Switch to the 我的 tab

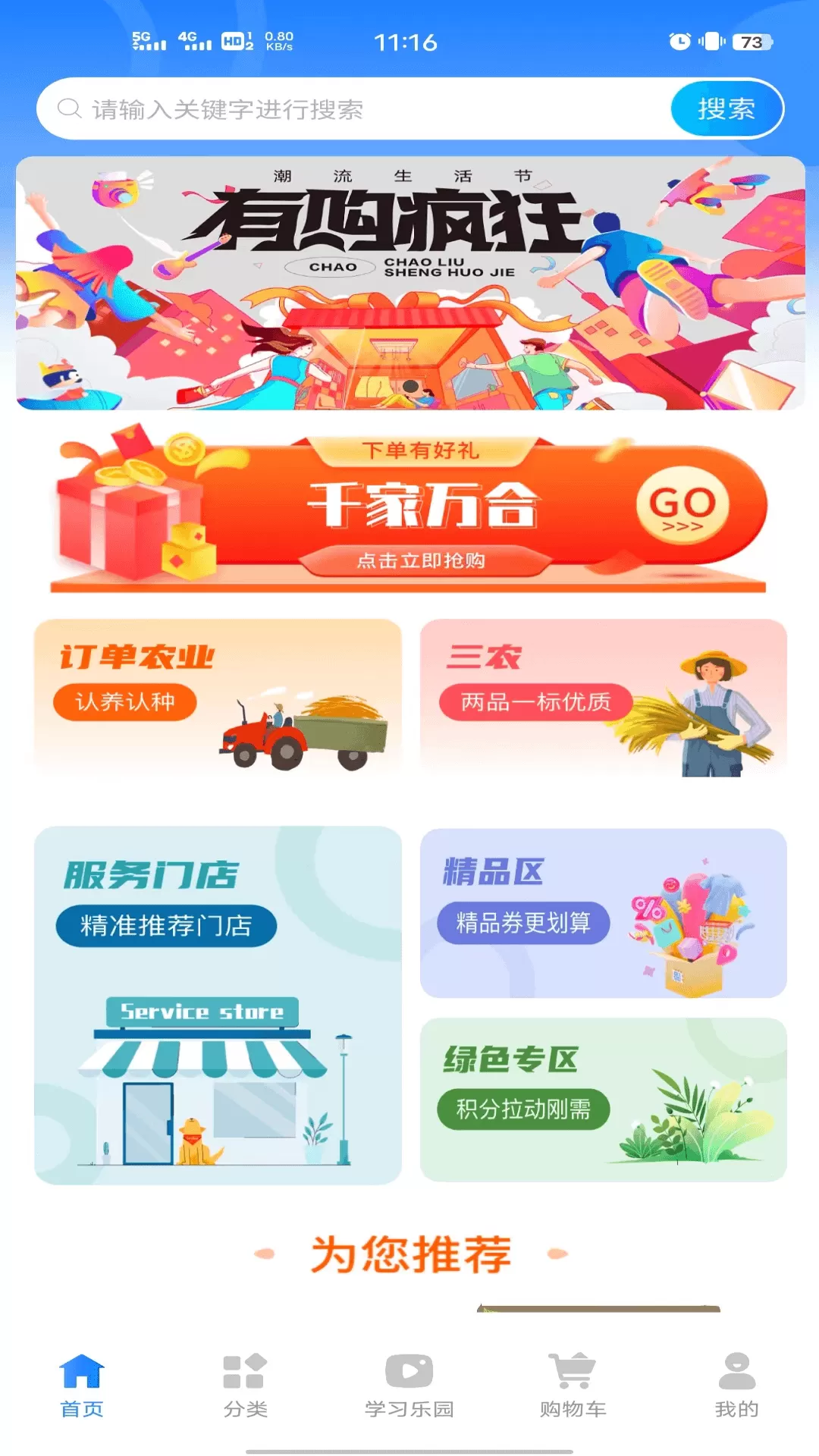click(736, 1385)
